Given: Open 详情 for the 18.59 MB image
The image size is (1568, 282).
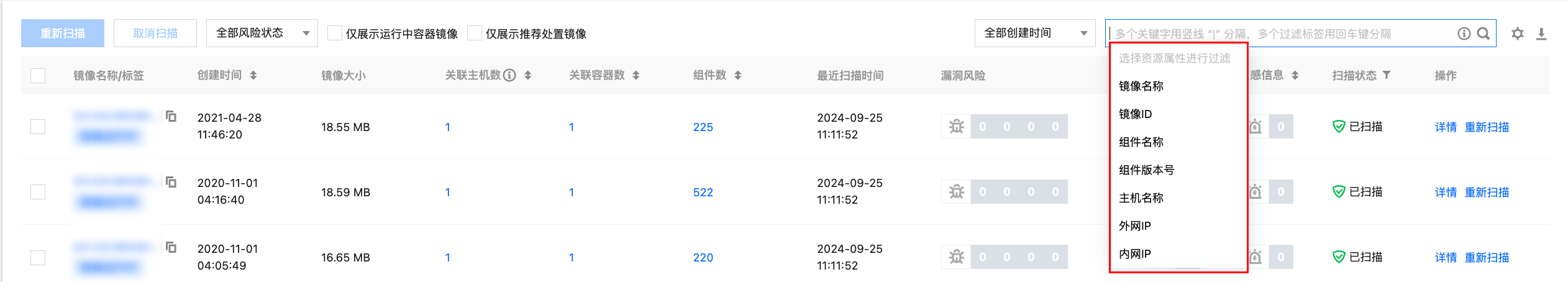Looking at the screenshot, I should (x=1446, y=193).
